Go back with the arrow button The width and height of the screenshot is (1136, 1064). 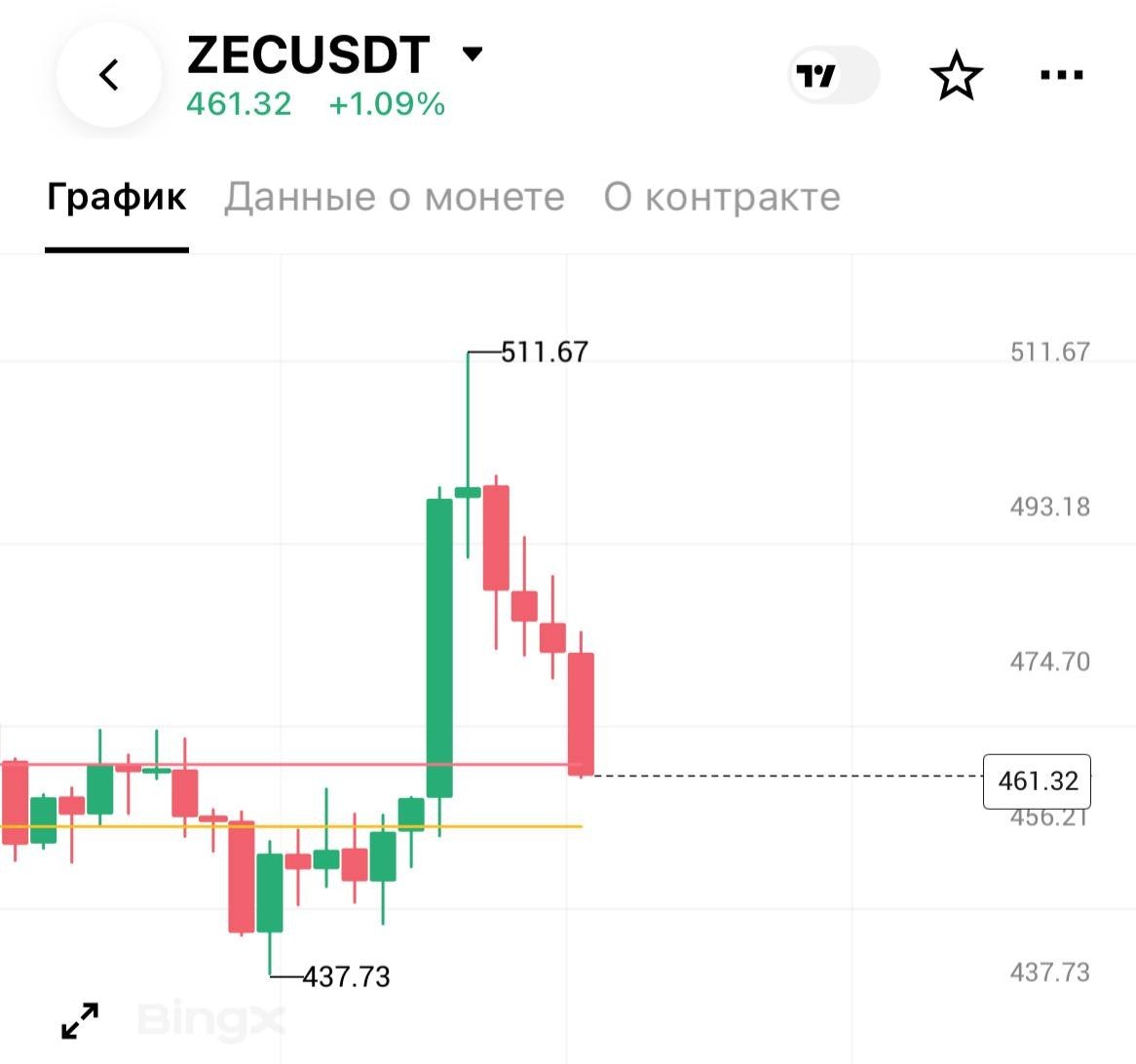[x=109, y=75]
